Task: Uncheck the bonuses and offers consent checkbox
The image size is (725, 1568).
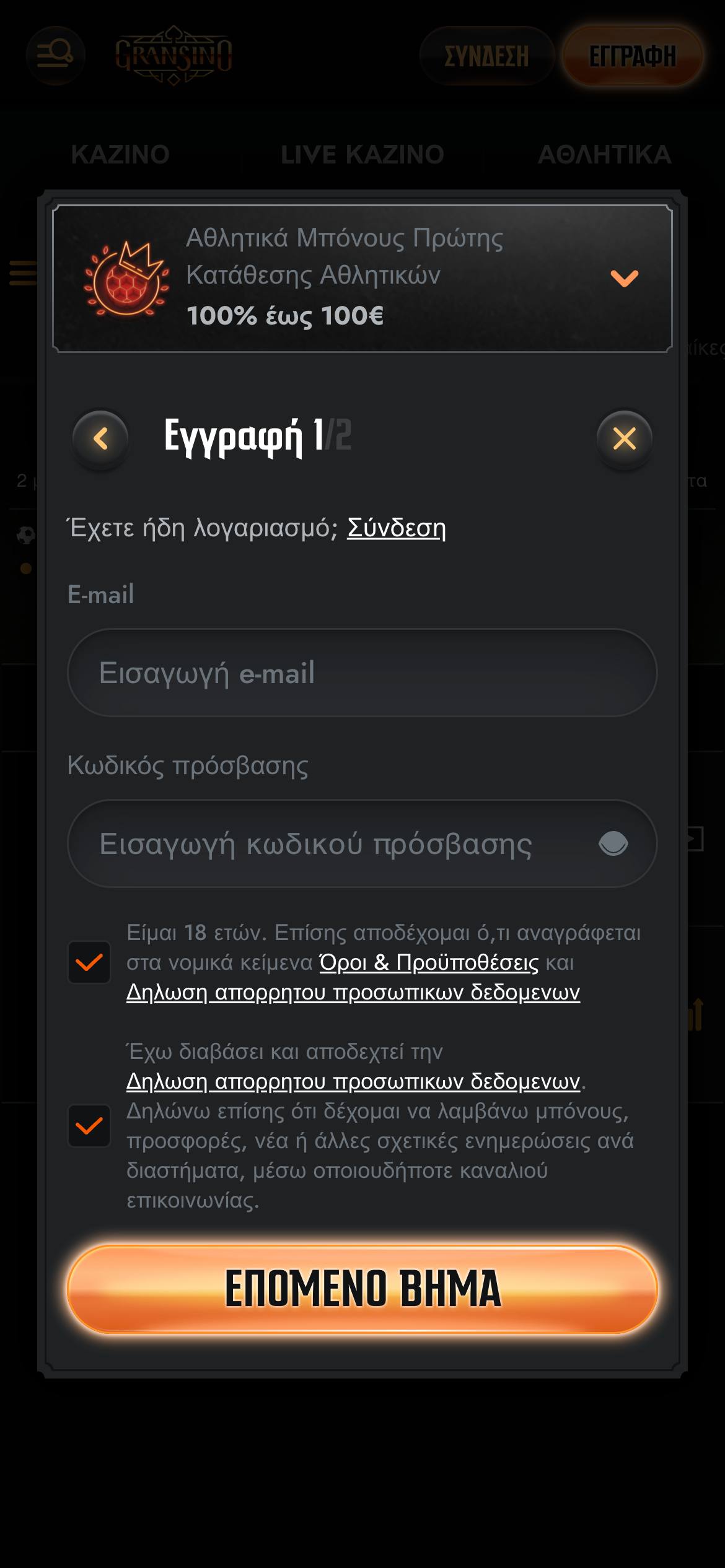Action: (89, 1126)
